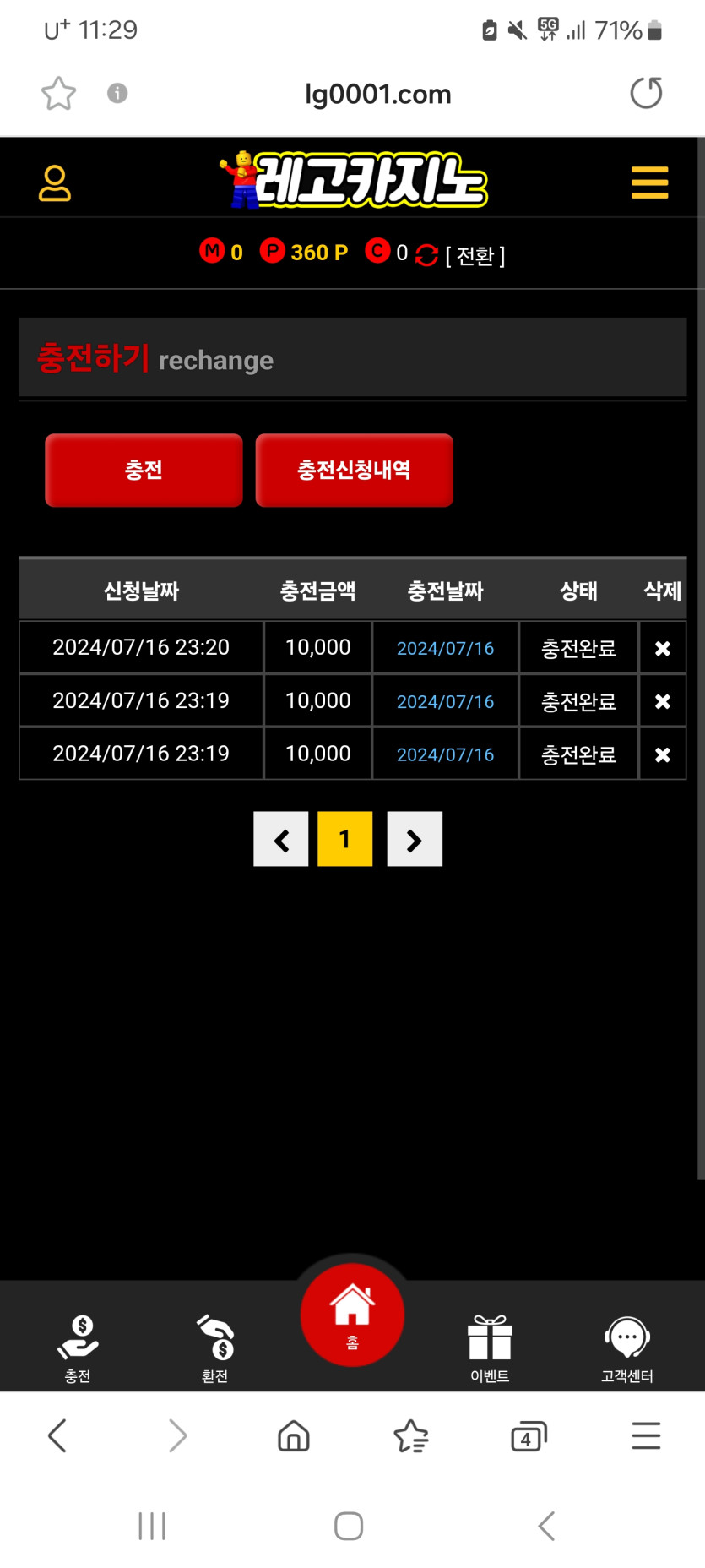Bookmark this site with star icon
This screenshot has width=705, height=1568.
click(x=58, y=93)
